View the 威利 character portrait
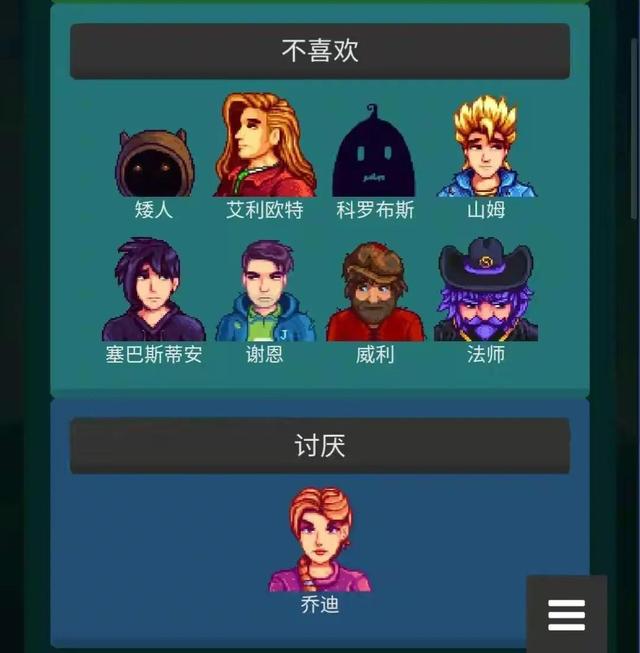The image size is (640, 653). pos(374,292)
